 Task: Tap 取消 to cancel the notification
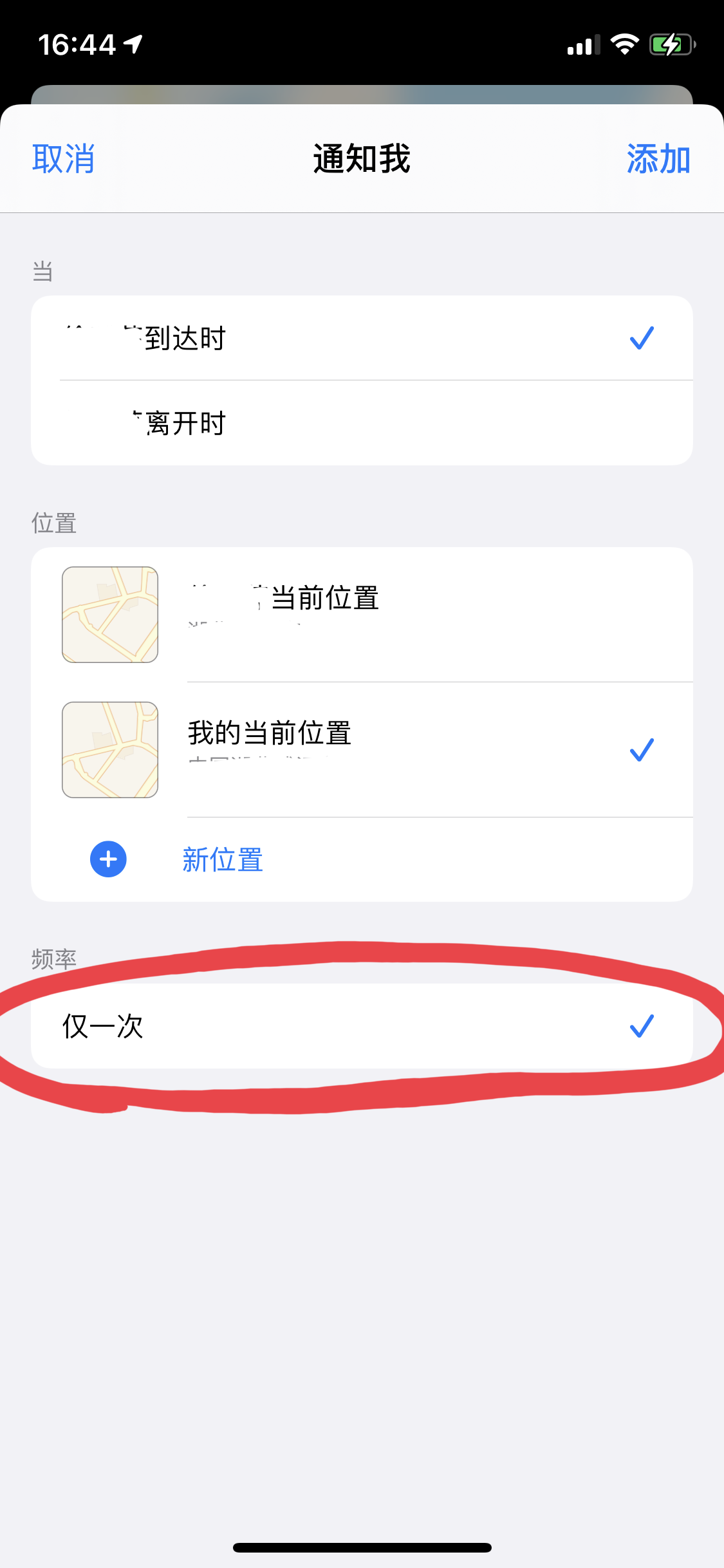tap(64, 159)
